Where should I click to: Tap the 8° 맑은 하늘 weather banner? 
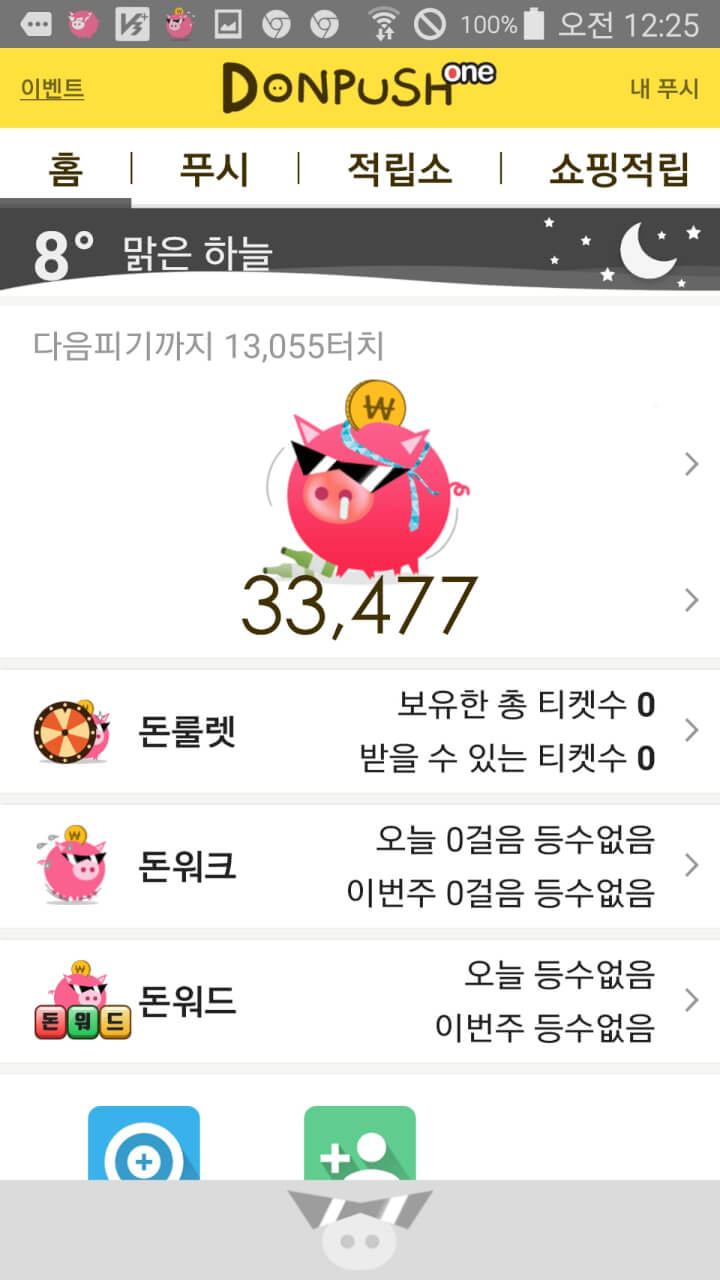[x=360, y=249]
